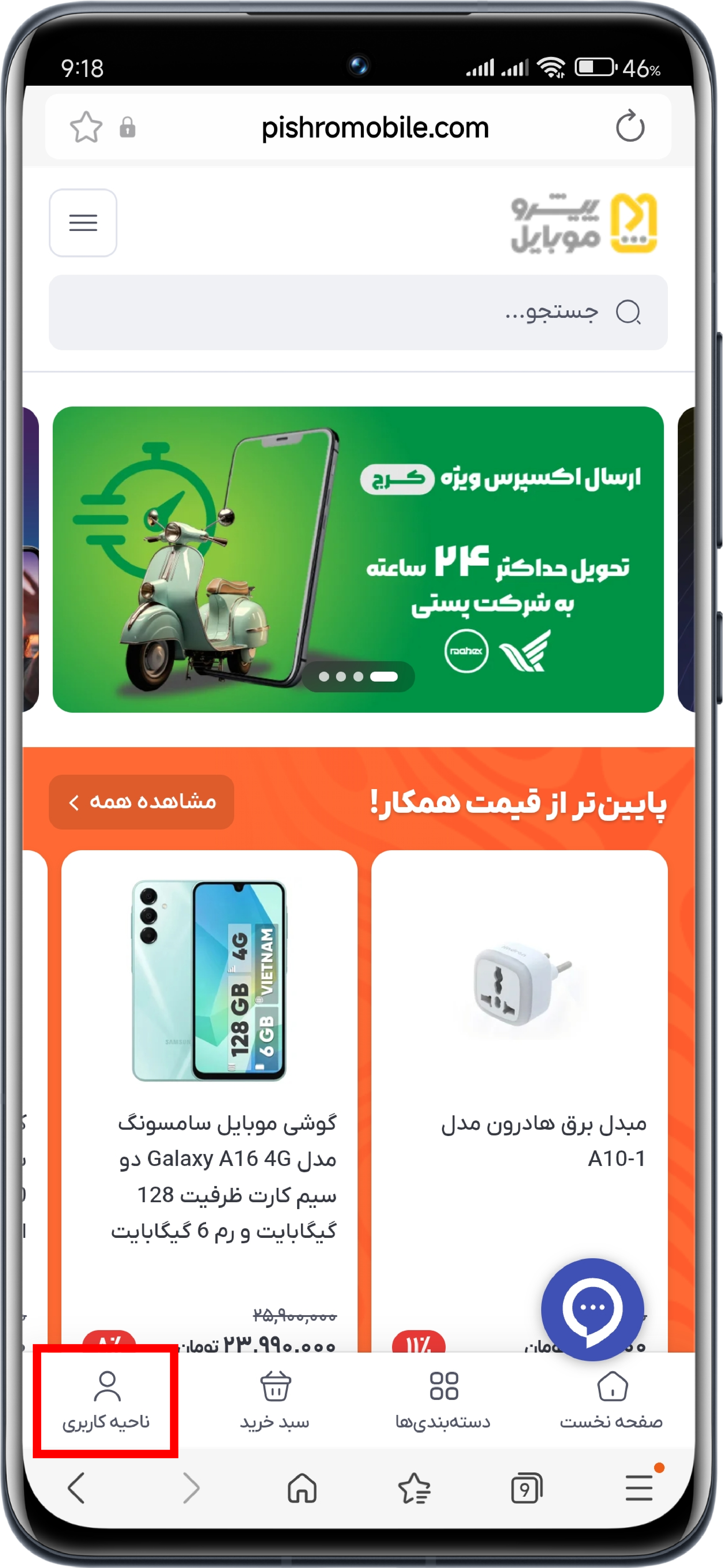Open the Hadron A10-1 power adapter card
723x1568 pixels.
click(x=518, y=1065)
